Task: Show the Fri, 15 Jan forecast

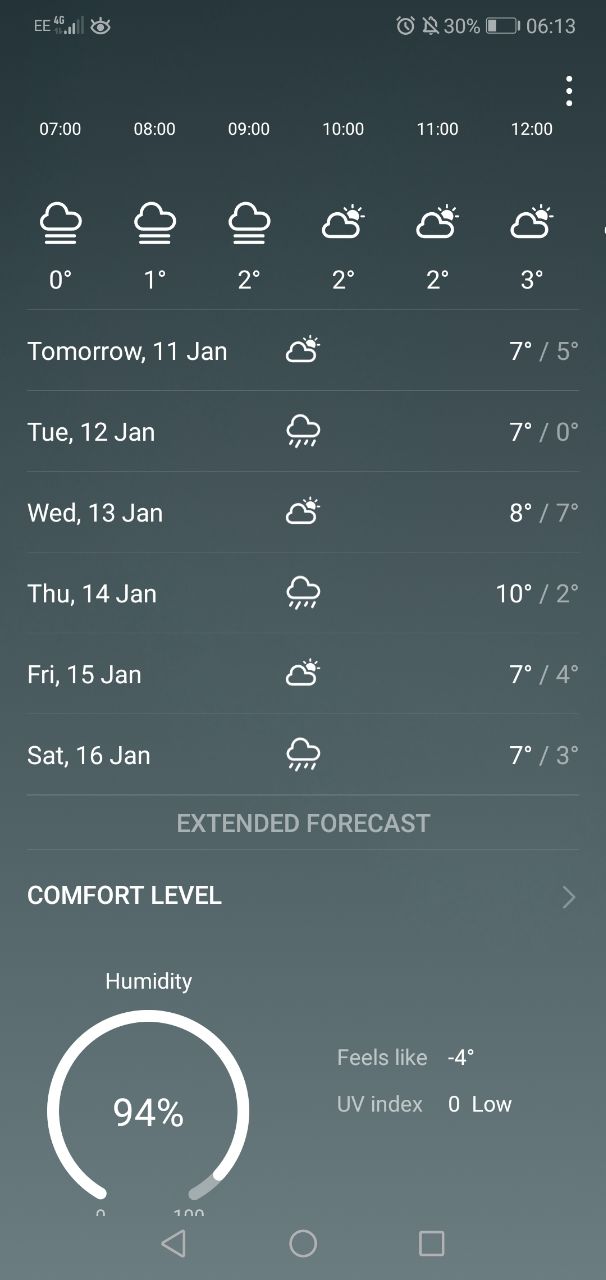Action: (303, 674)
